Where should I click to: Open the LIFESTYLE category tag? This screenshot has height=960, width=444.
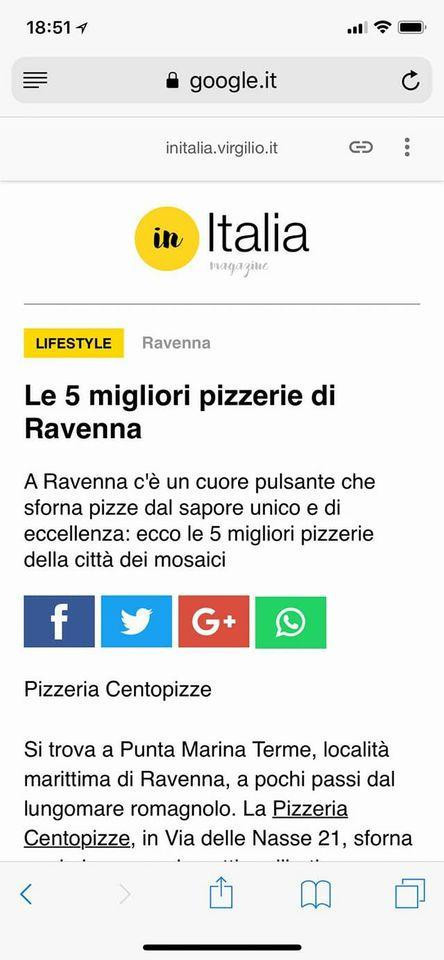click(73, 343)
